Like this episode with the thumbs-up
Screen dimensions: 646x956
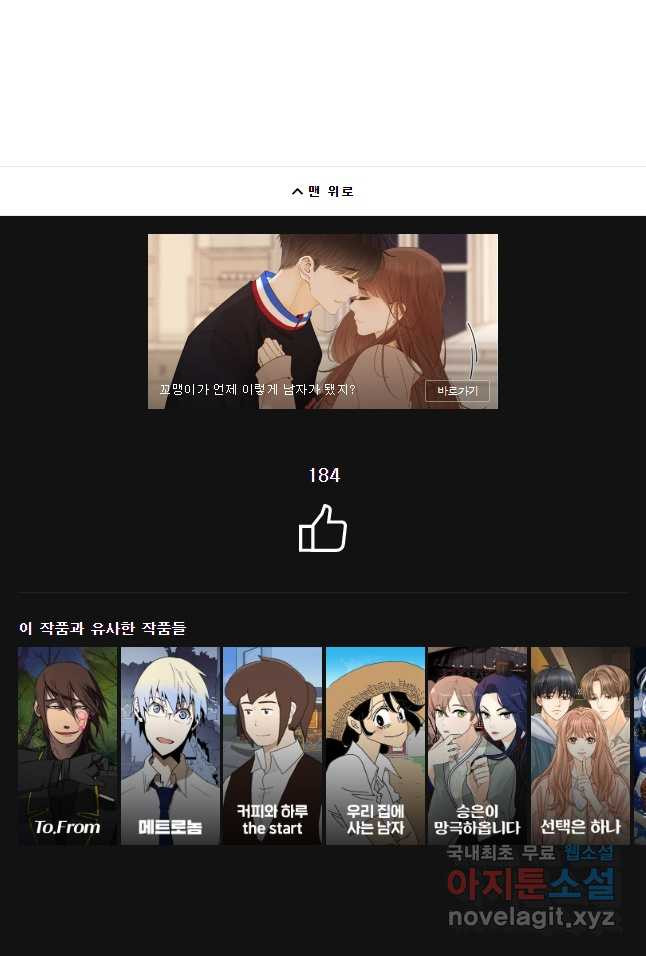[x=323, y=528]
